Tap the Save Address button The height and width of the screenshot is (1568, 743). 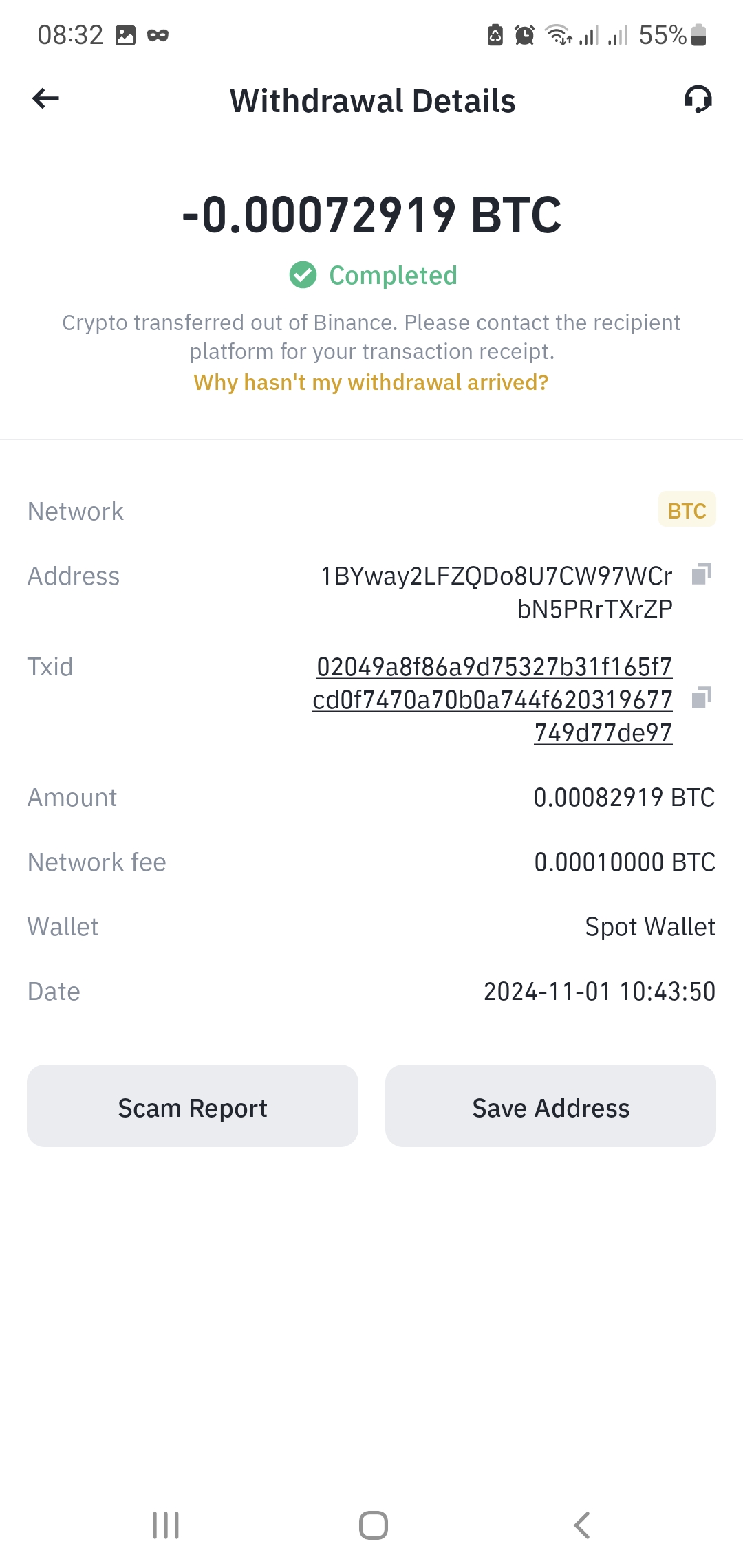coord(550,1106)
